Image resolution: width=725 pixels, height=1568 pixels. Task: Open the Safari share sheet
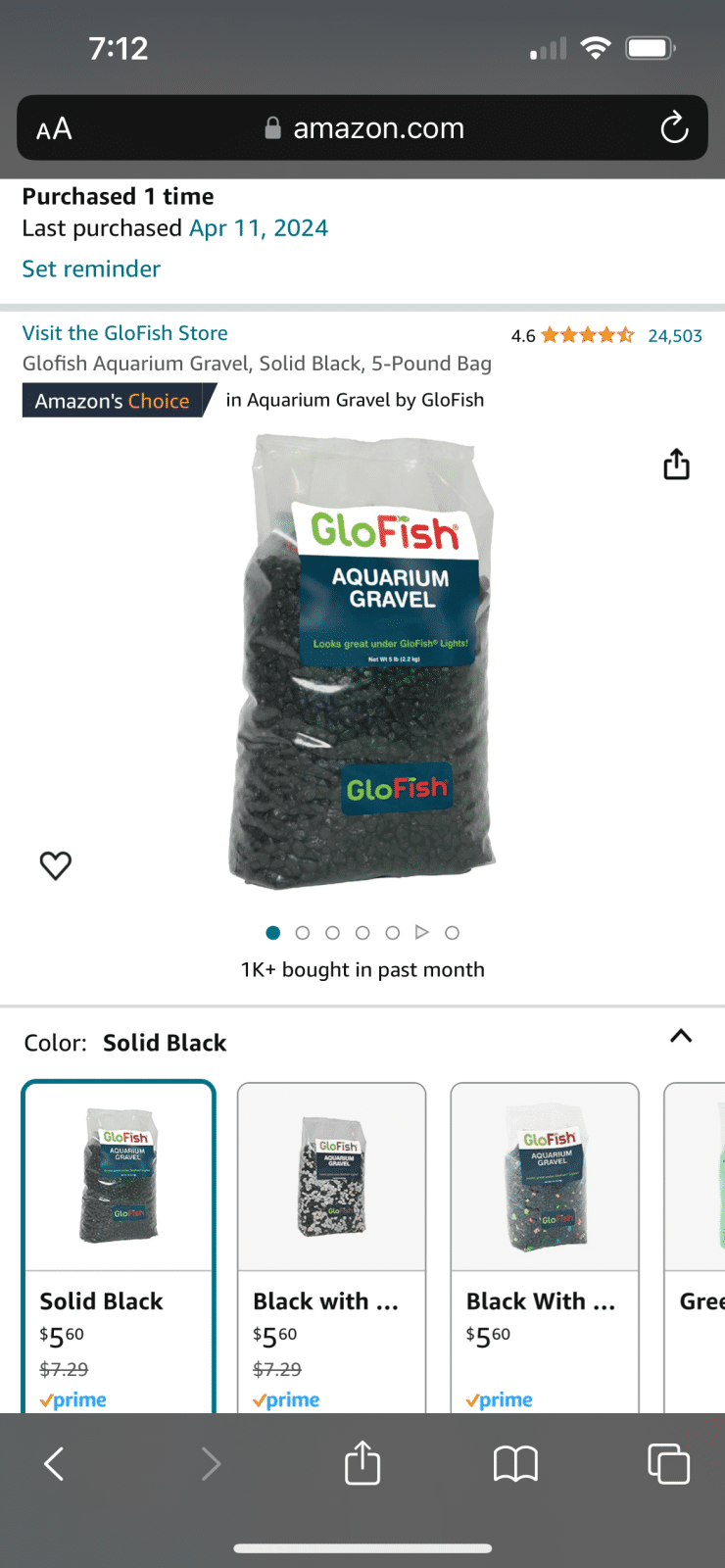[362, 1464]
